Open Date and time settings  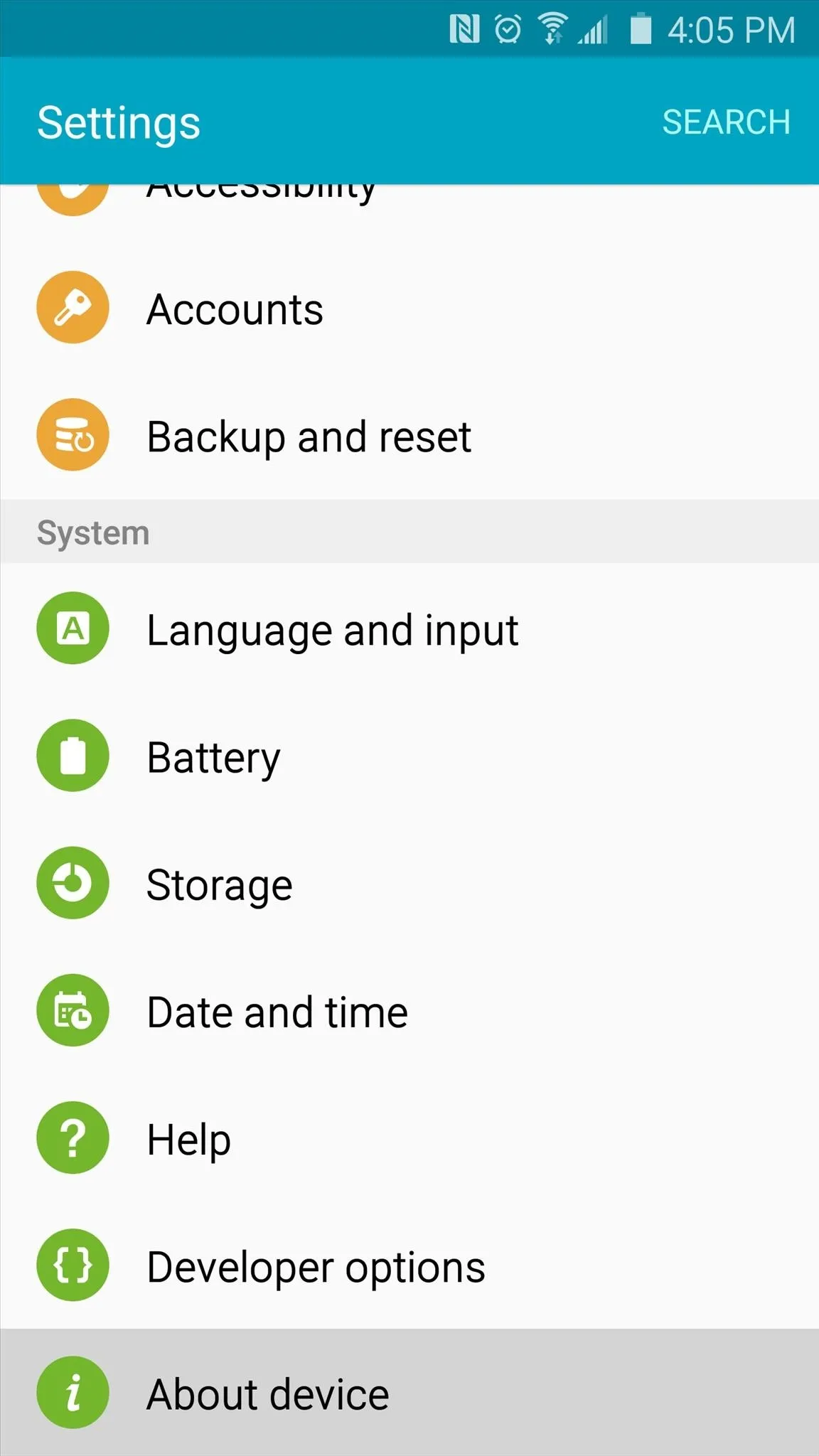(x=409, y=1010)
